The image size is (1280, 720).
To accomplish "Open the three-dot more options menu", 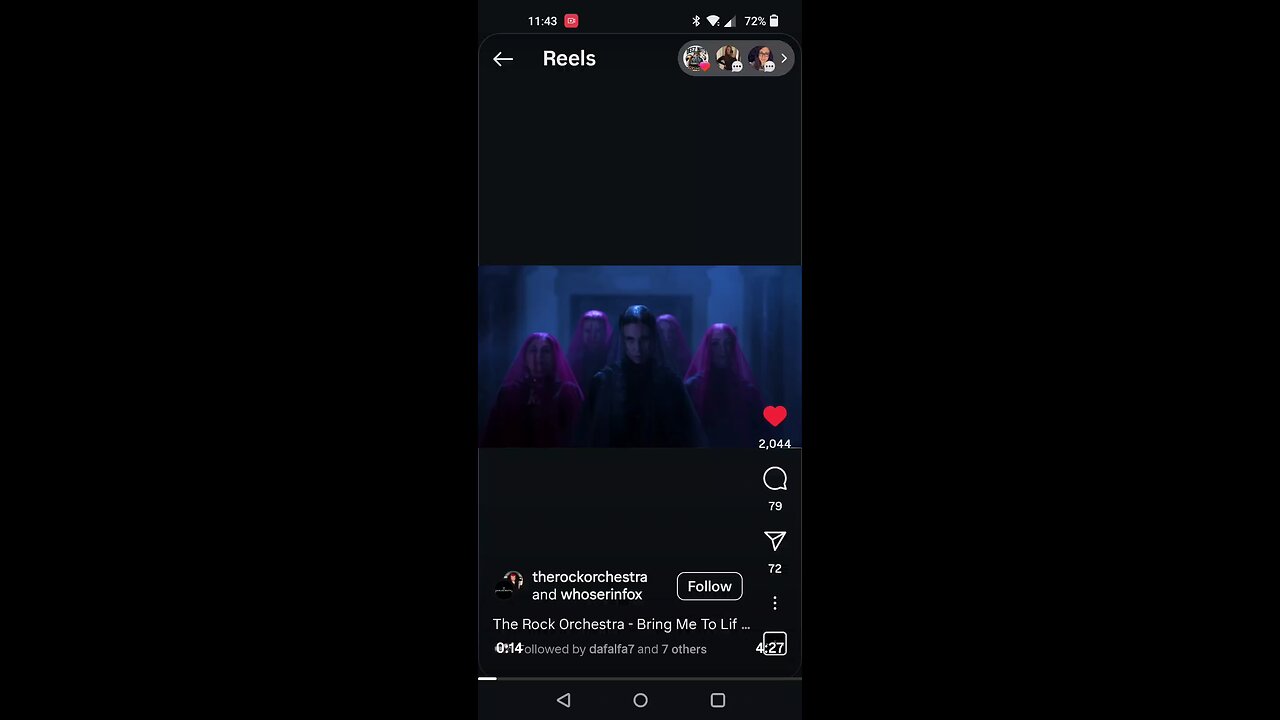I will (x=775, y=603).
